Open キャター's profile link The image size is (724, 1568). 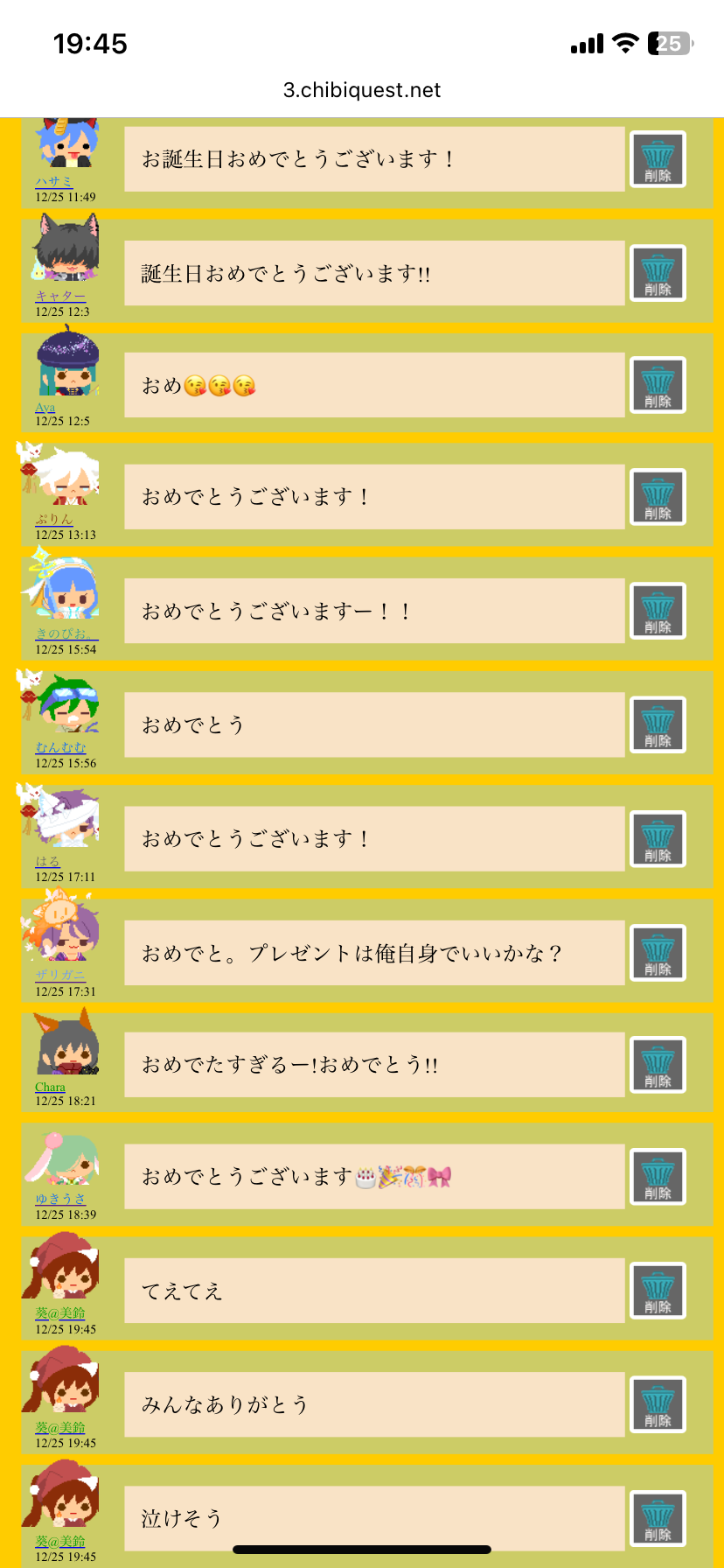tap(60, 296)
